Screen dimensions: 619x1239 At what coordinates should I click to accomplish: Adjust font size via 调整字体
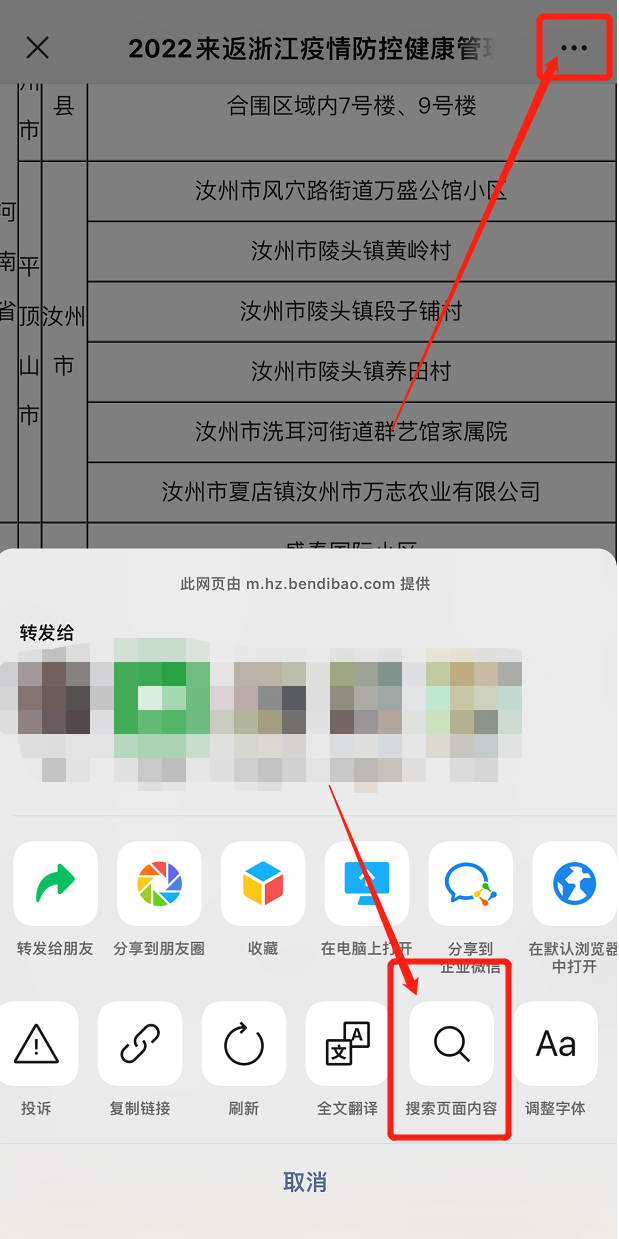[x=556, y=1044]
